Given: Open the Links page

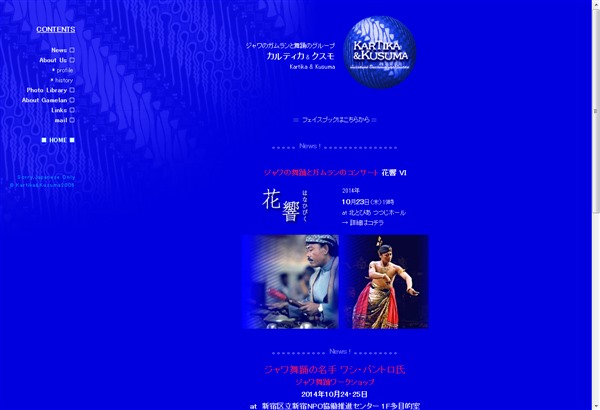Looking at the screenshot, I should tap(59, 110).
